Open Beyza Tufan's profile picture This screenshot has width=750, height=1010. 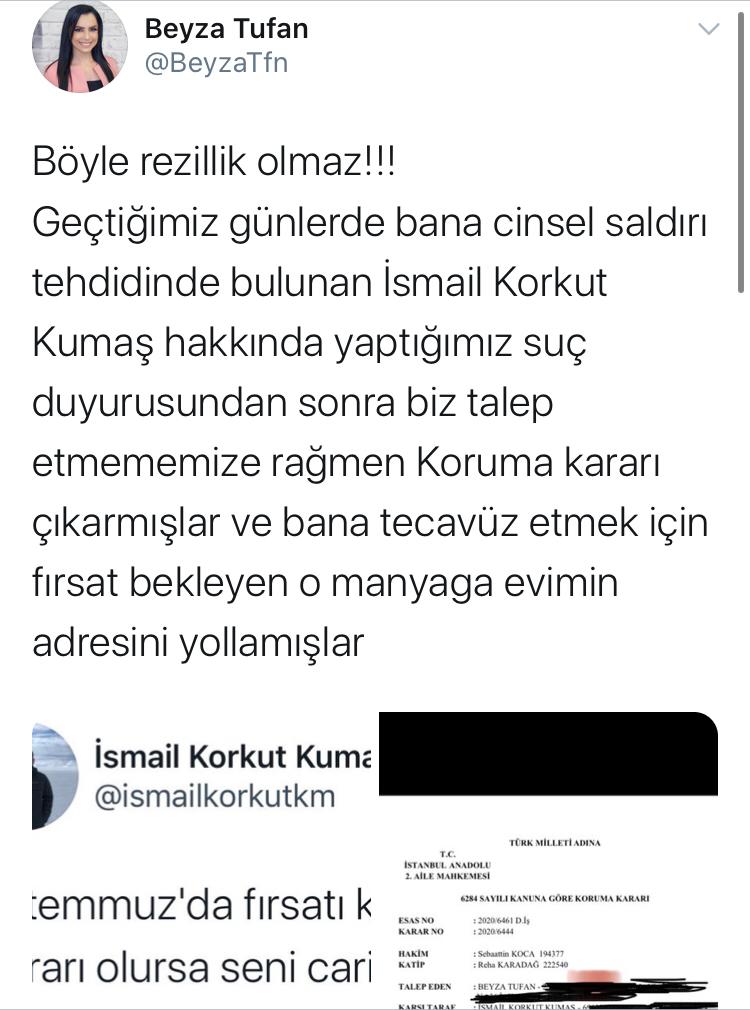pyautogui.click(x=79, y=47)
